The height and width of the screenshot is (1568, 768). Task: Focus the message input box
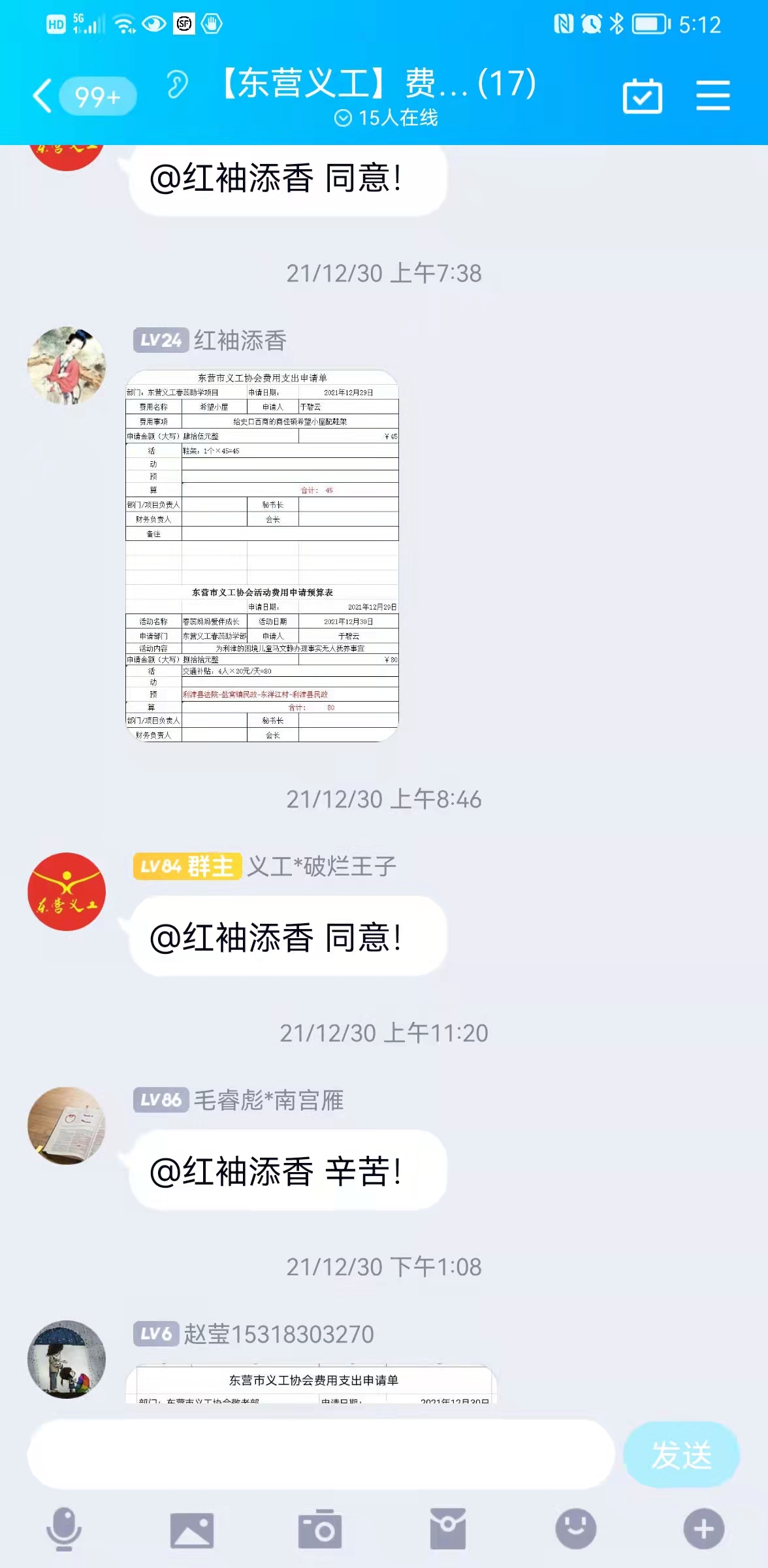321,1455
